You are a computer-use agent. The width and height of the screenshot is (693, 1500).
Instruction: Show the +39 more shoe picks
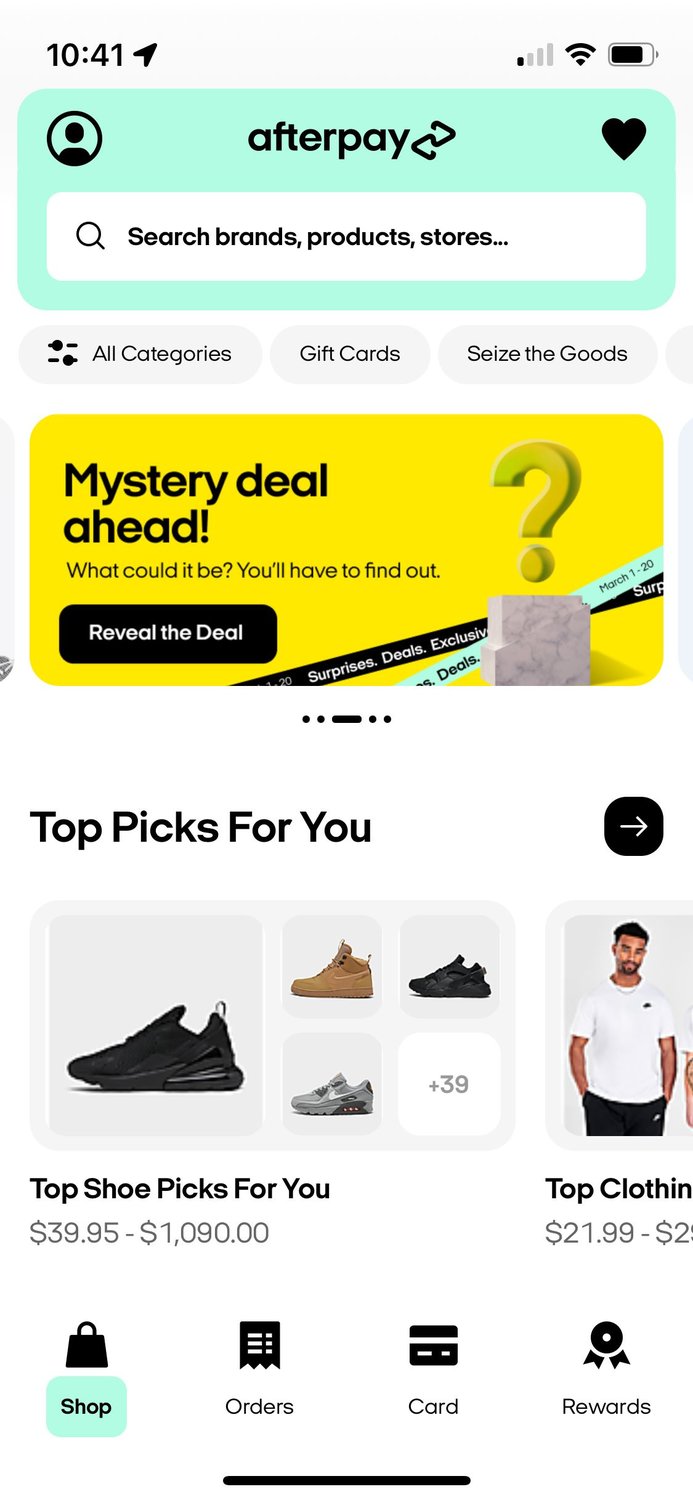tap(449, 1085)
